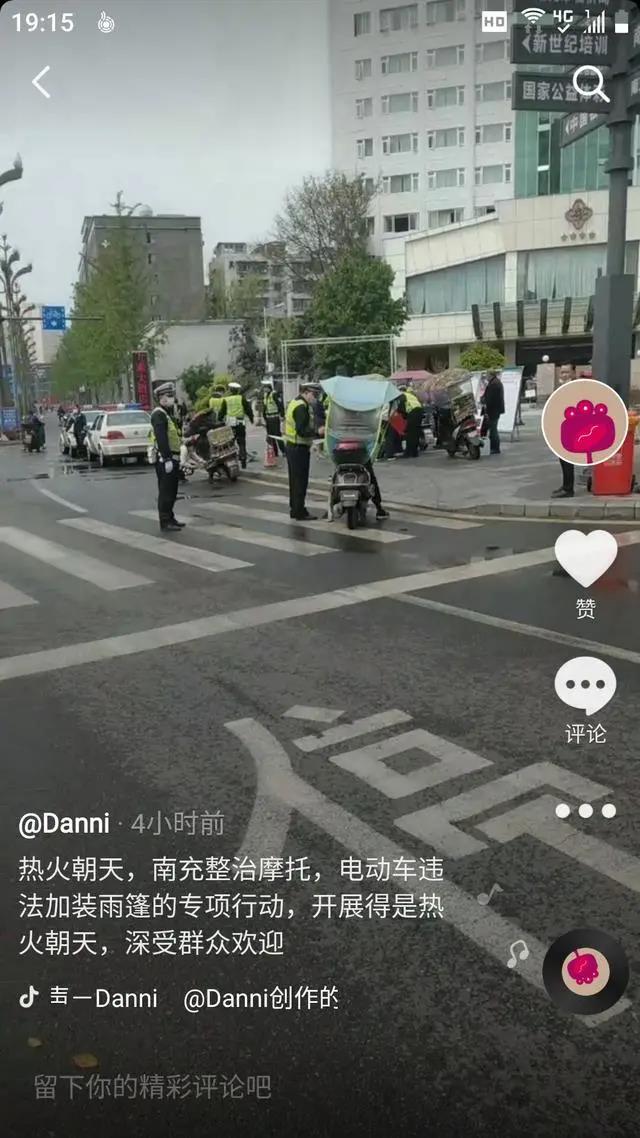Screen dimensions: 640x1138
Task: Tap the comment field to write a comment
Action: tap(153, 1086)
